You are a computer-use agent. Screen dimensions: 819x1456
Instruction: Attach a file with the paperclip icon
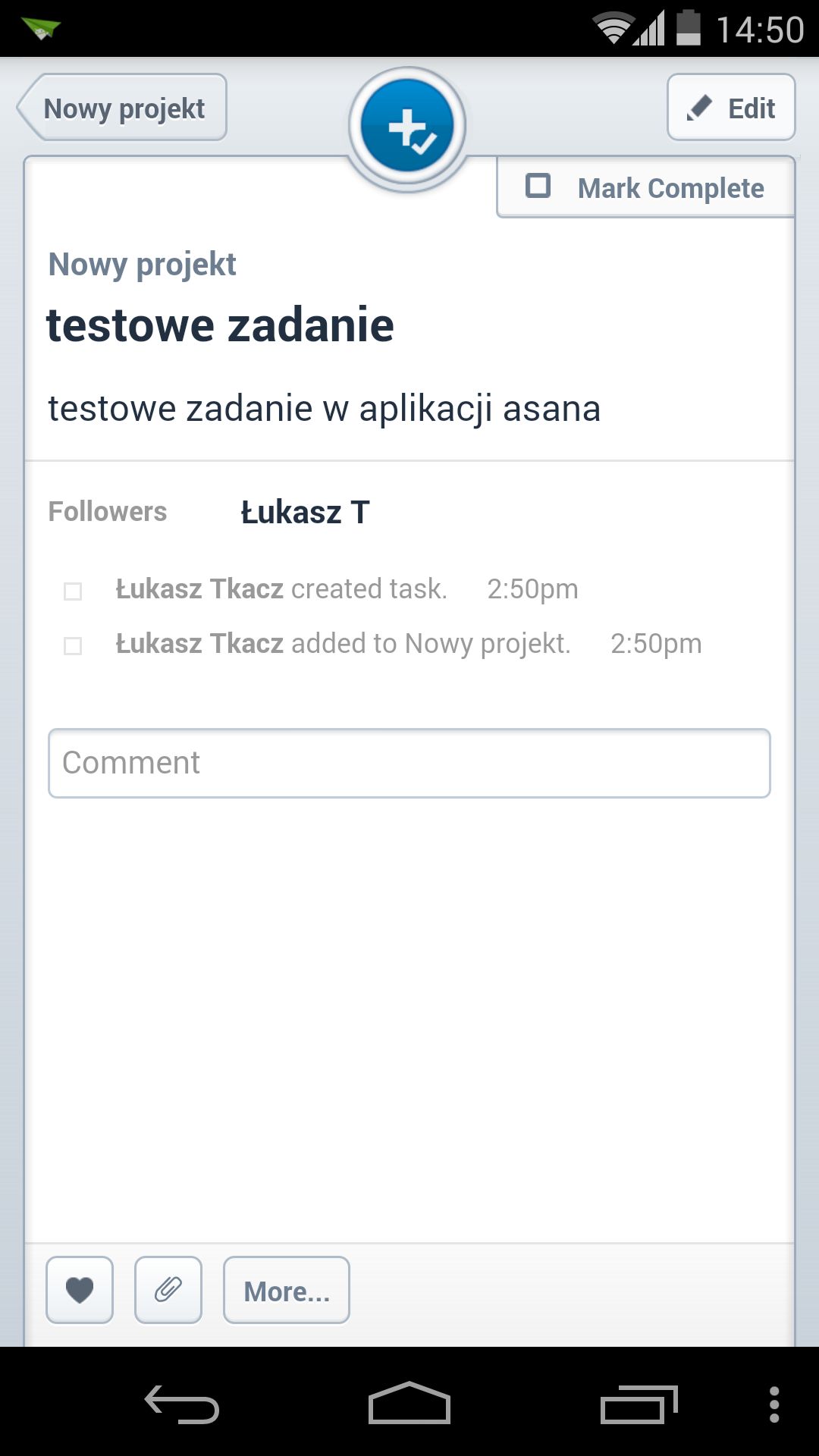point(168,1290)
